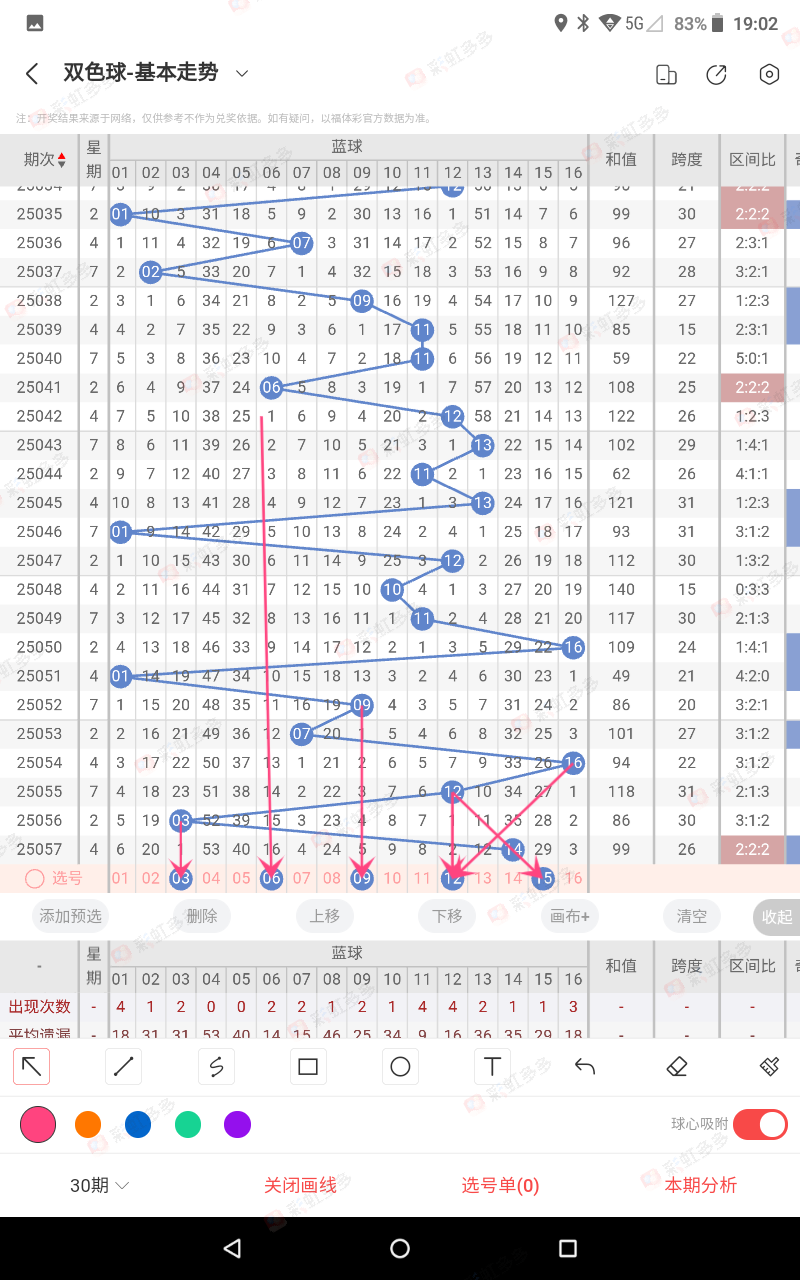Go back using the top-left arrow
Viewport: 800px width, 1280px height.
(32, 74)
